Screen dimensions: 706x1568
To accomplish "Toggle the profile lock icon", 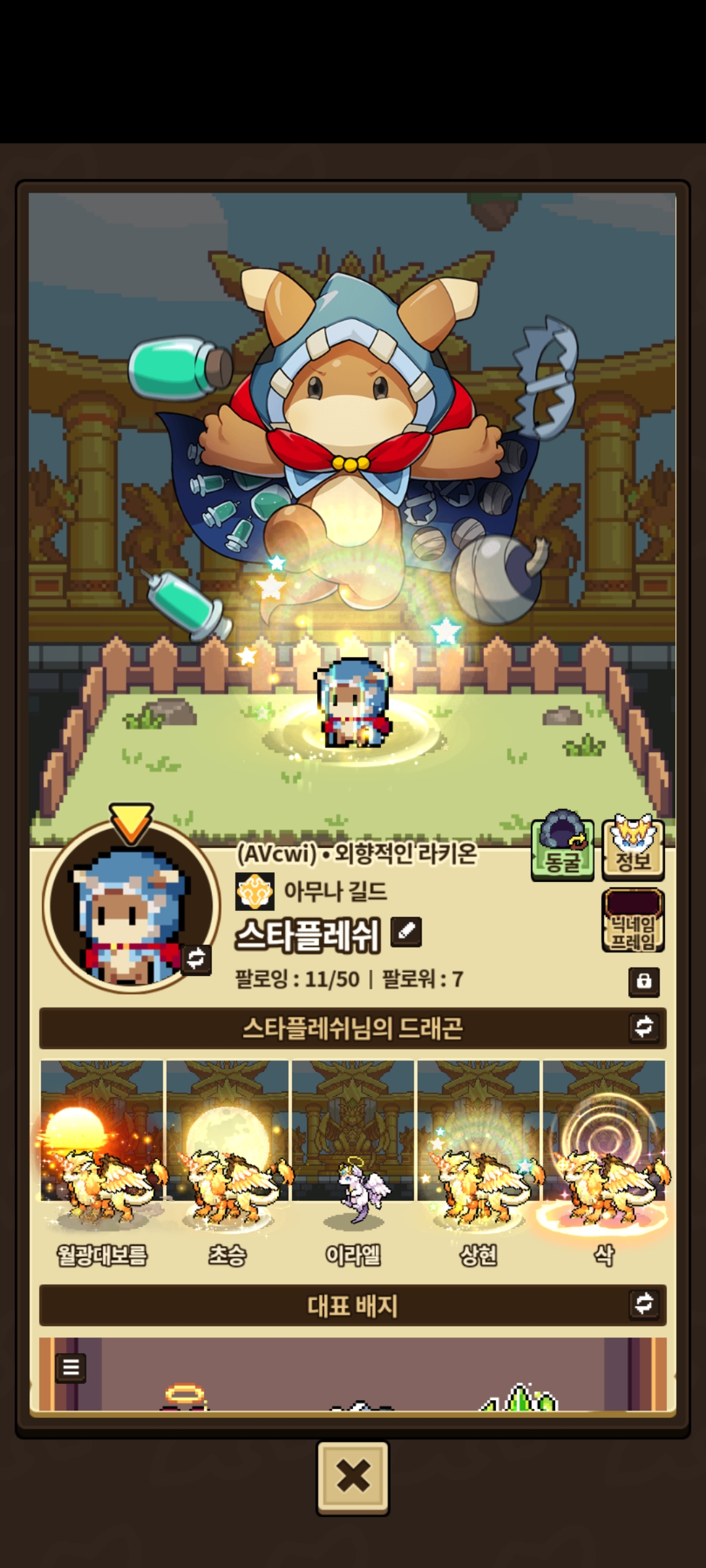I will [x=643, y=981].
